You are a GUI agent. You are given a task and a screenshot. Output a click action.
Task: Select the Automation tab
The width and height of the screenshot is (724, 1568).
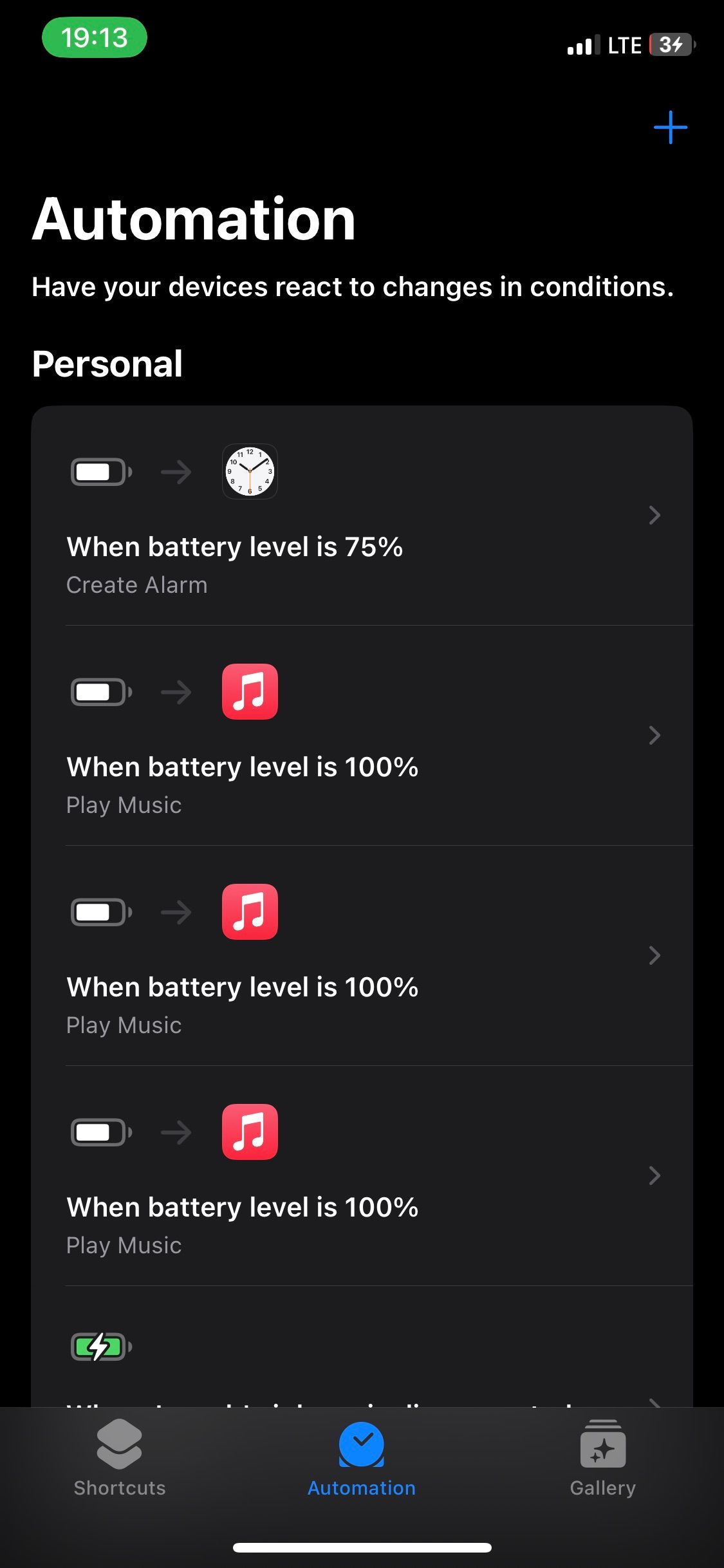(x=362, y=1459)
